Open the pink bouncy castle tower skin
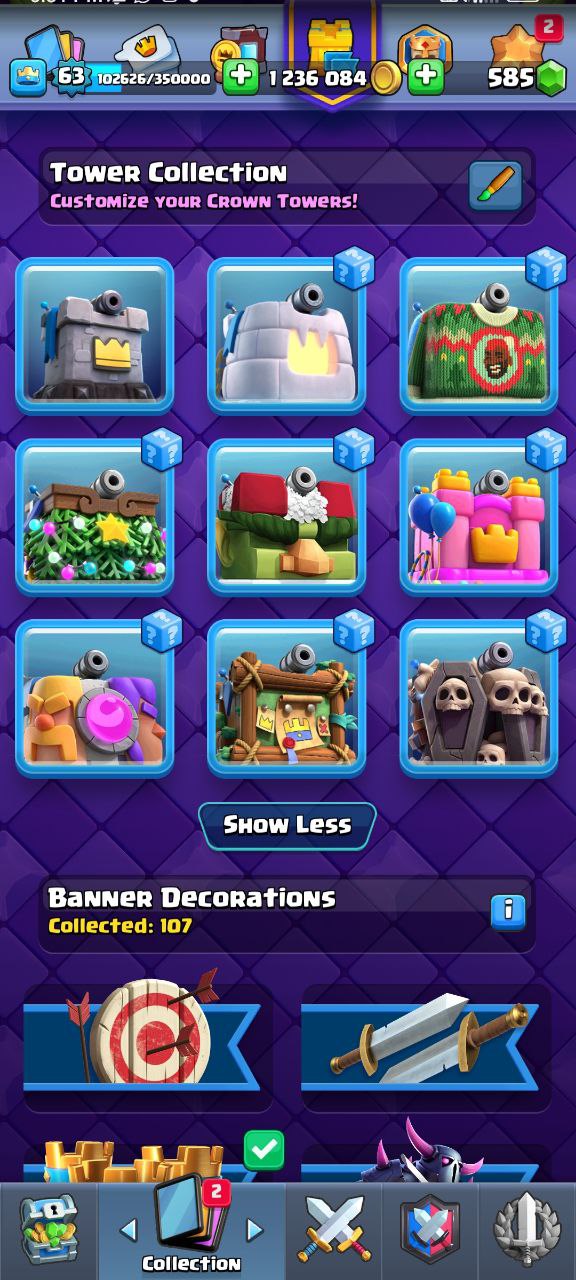Image resolution: width=576 pixels, height=1280 pixels. point(479,516)
